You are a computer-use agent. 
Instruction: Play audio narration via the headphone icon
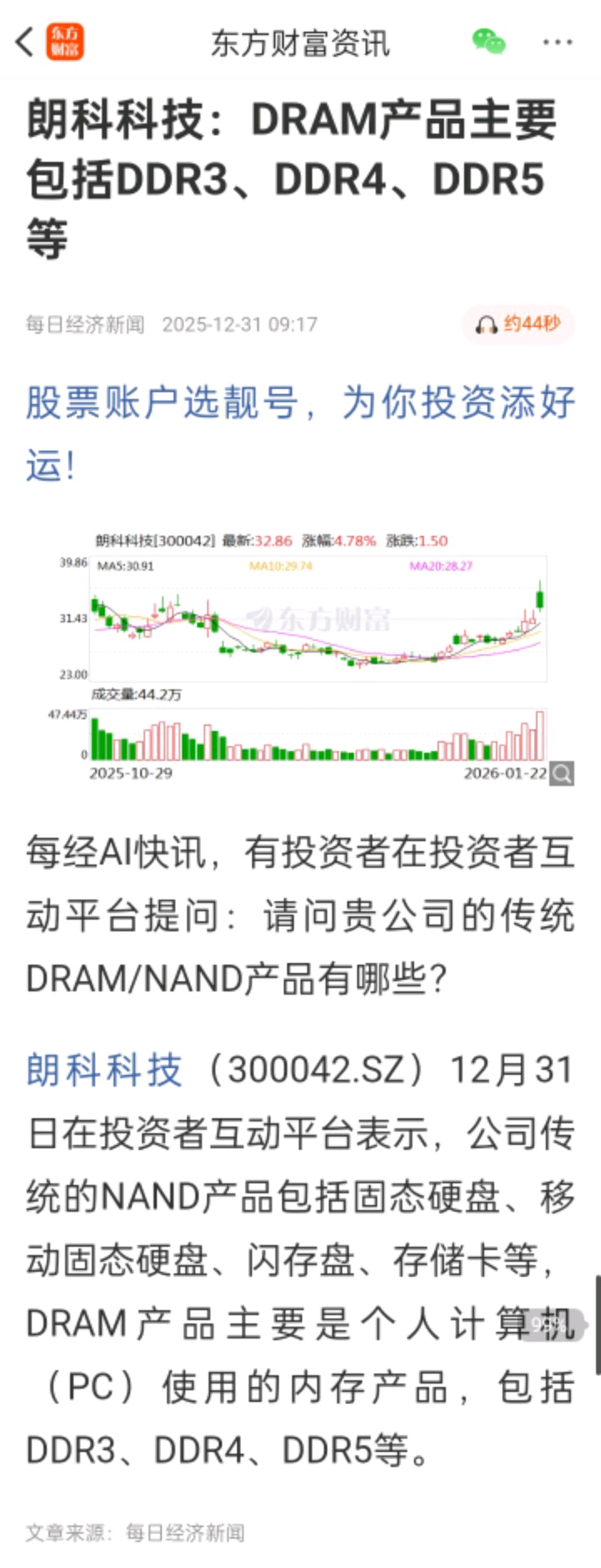point(484,322)
